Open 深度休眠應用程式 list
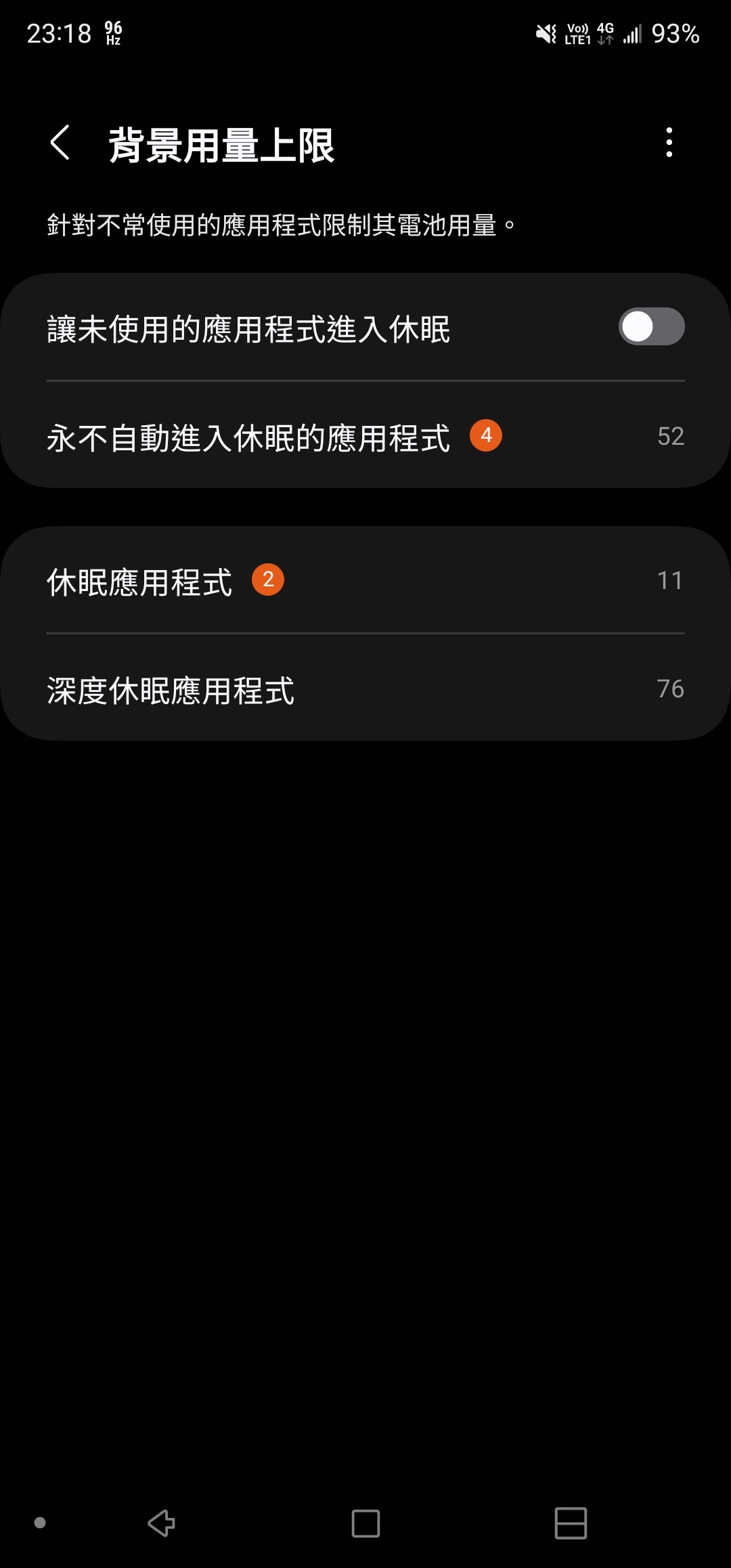731x1568 pixels. pos(365,689)
